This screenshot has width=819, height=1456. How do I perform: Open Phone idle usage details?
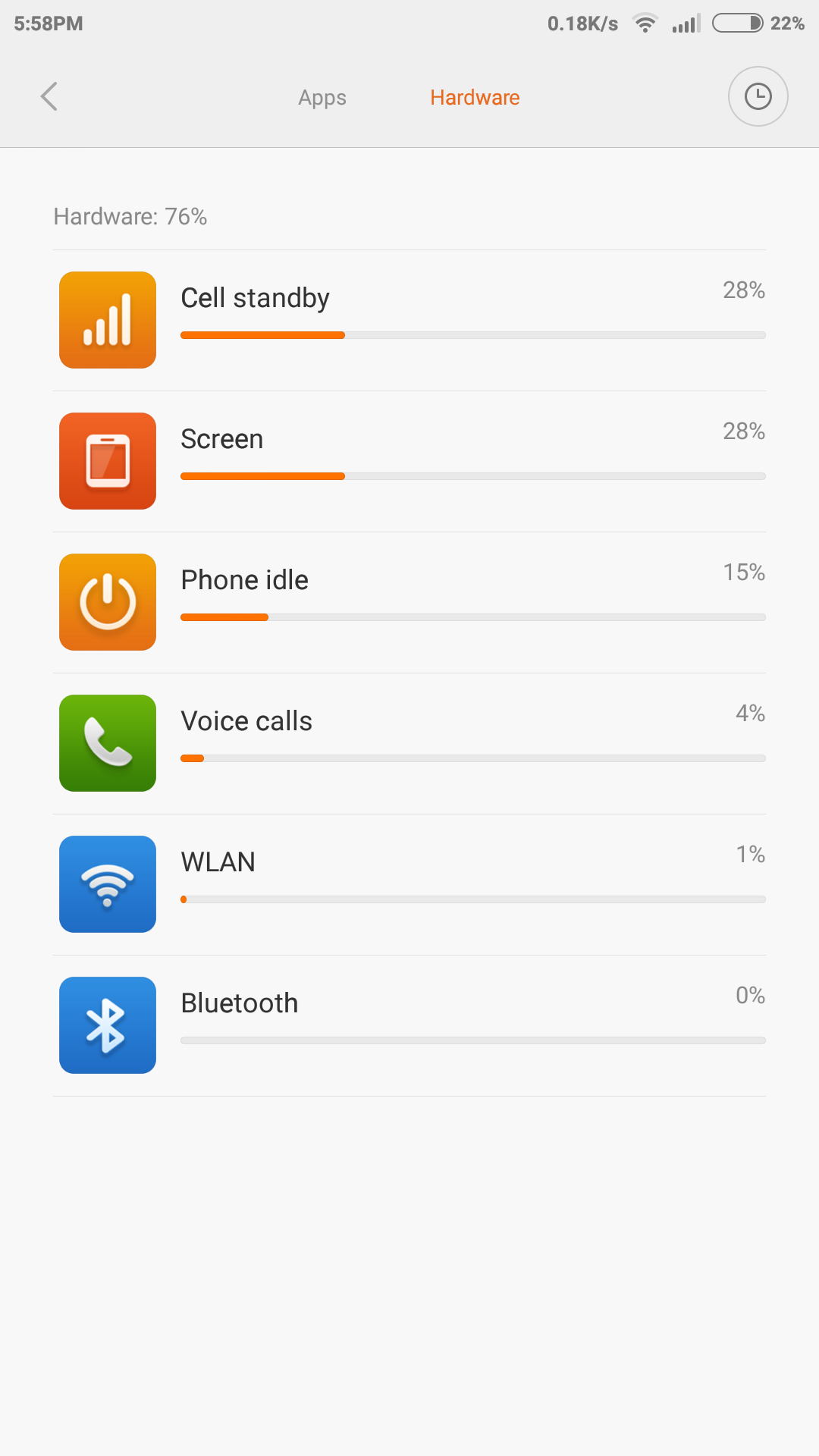(x=409, y=602)
